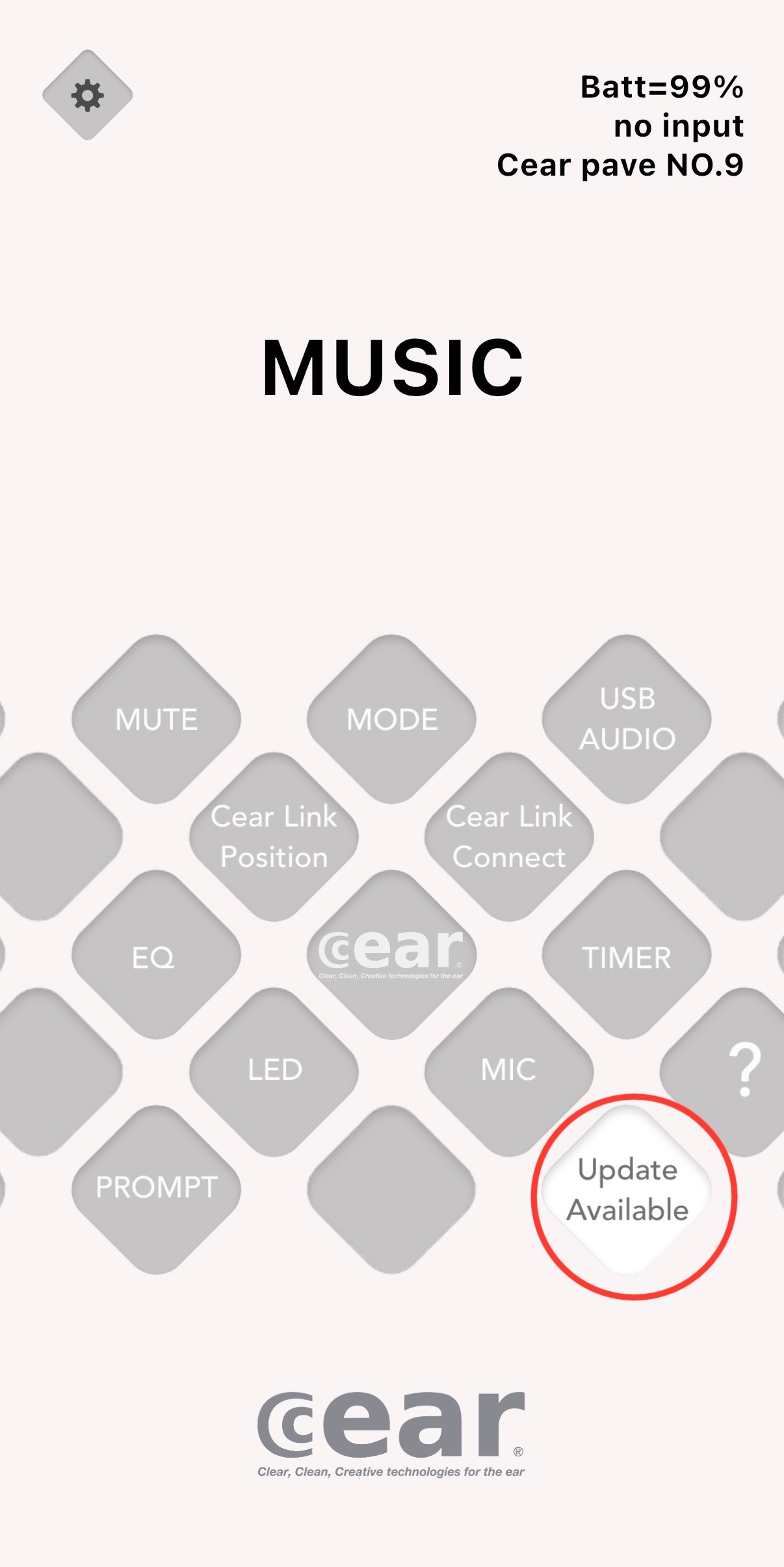
Task: Open help via the question mark
Action: (x=744, y=1071)
